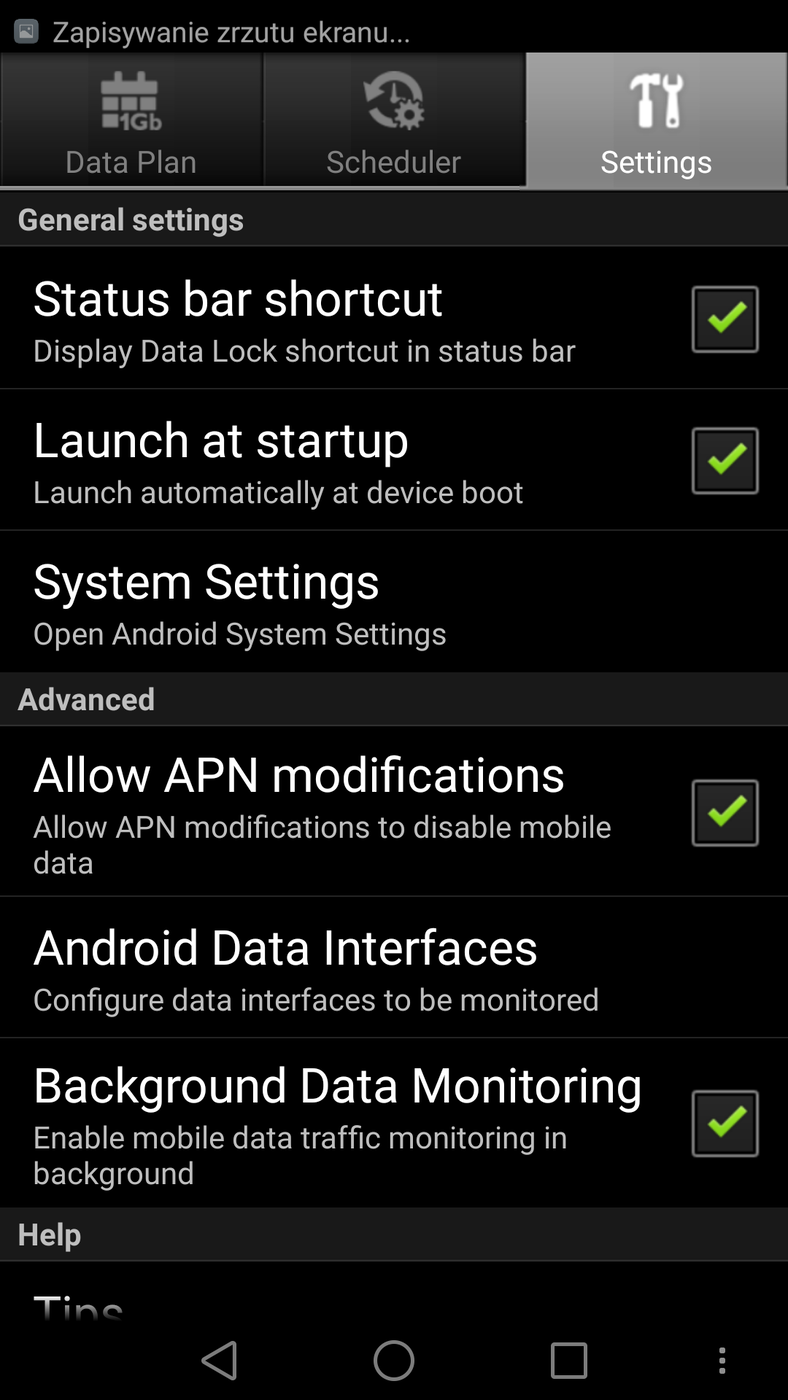Toggle Allow APN modifications checkbox
This screenshot has height=1400, width=788.
click(725, 812)
